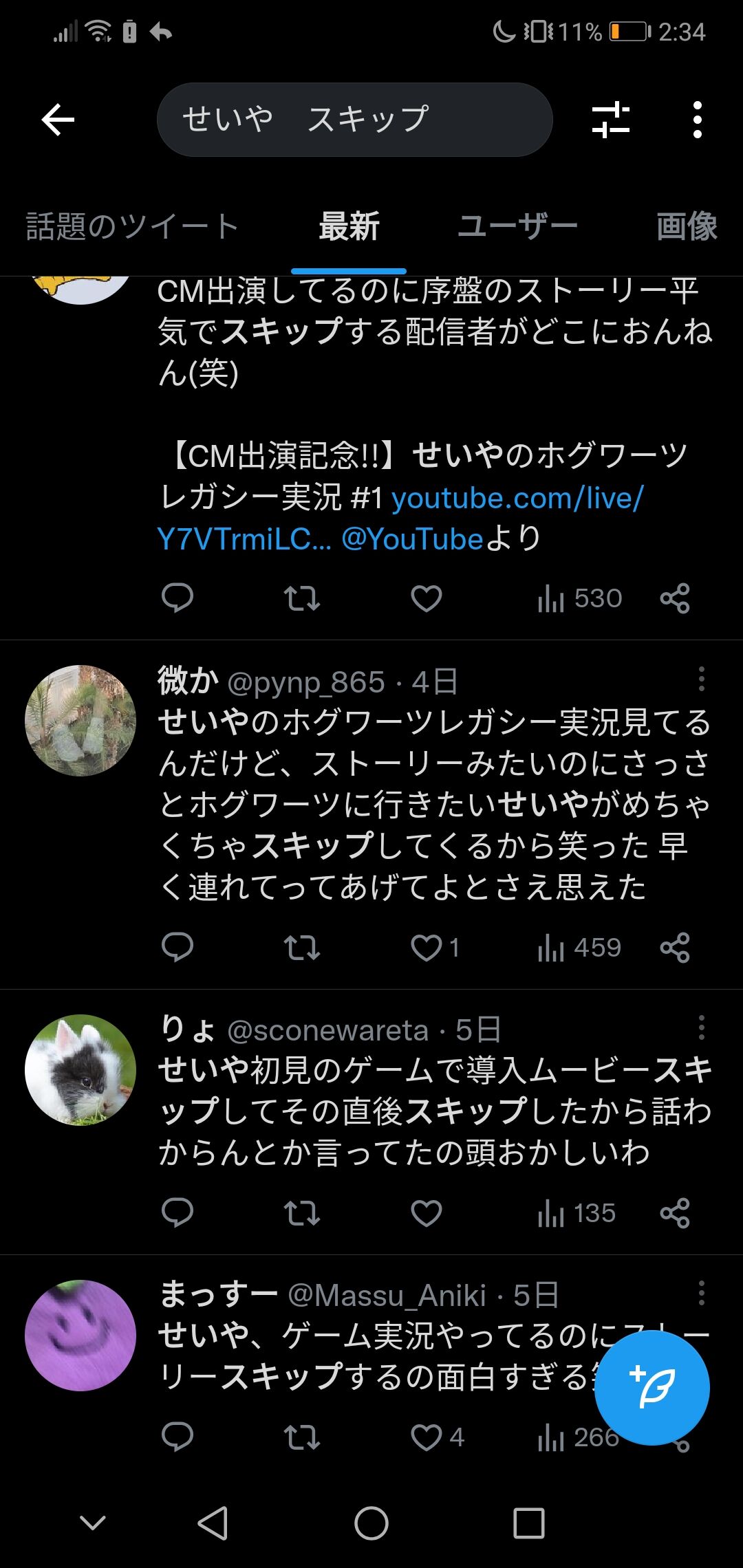Screen dimensions: 743x1568
Task: Open the @YouTube mention link
Action: [412, 538]
